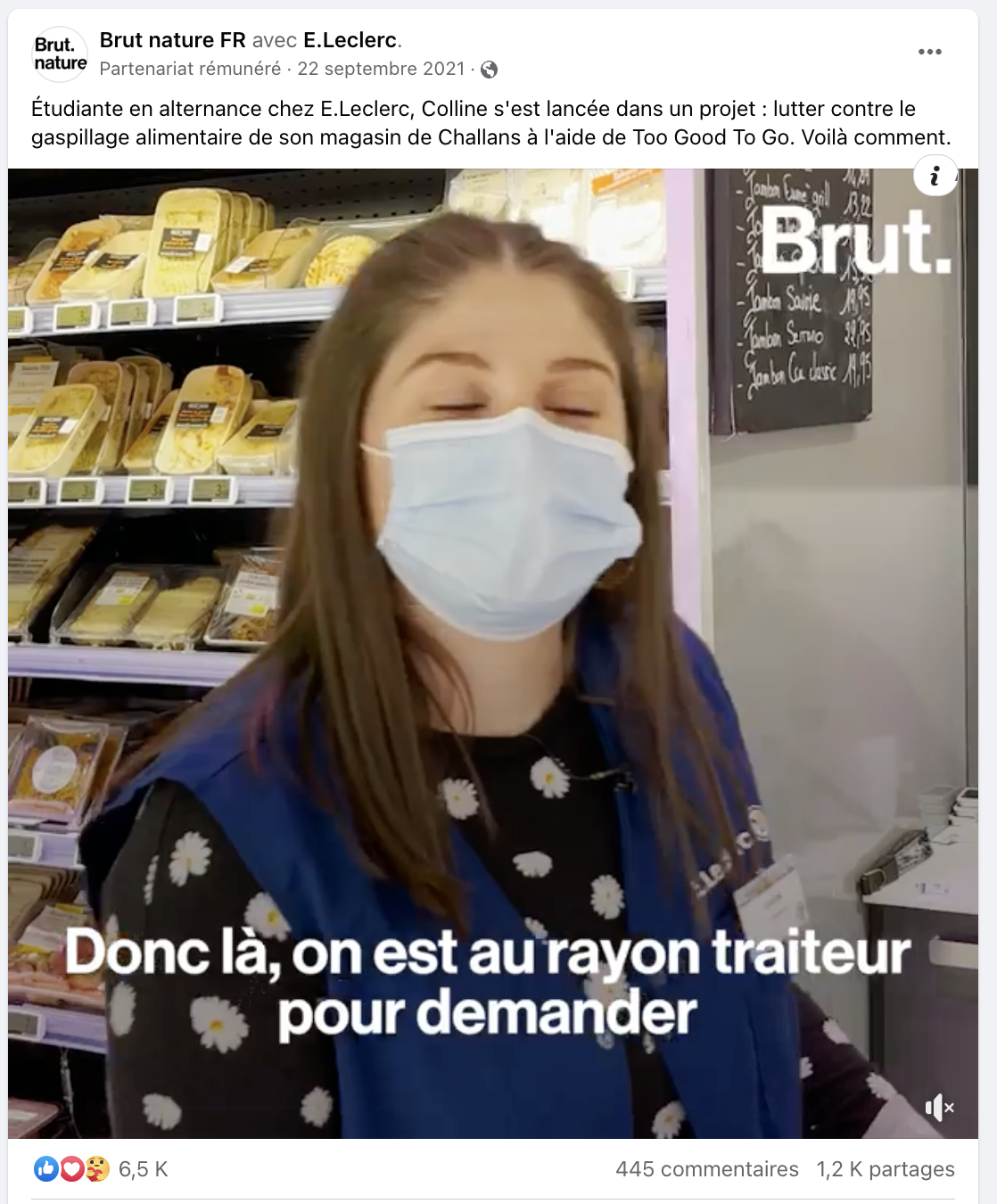Open the video info icon
This screenshot has height=1204, width=997.
pyautogui.click(x=935, y=176)
